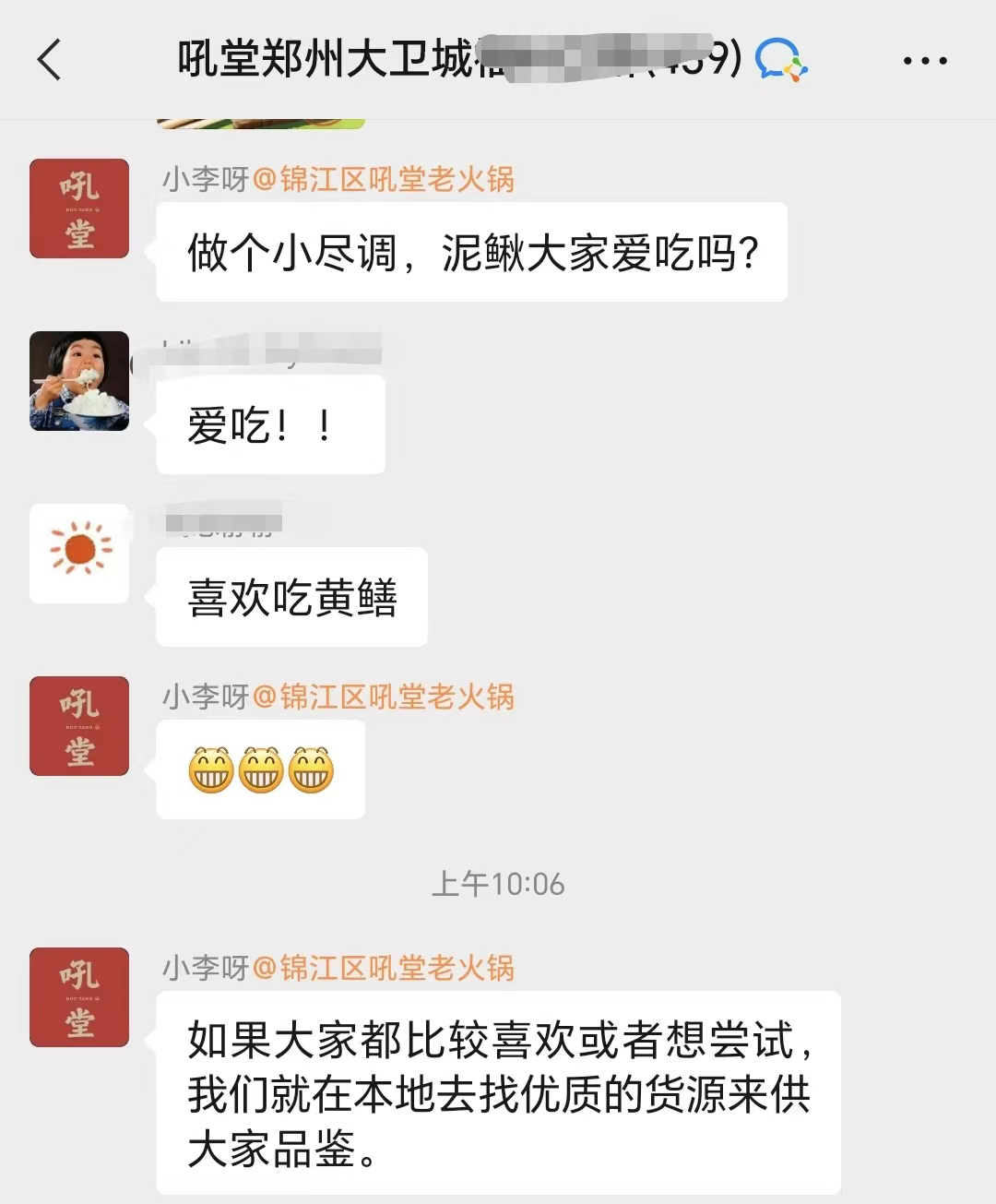Open 小李呀 avatar next to 如果大家都比较喜欢 message
The image size is (996, 1204).
[x=79, y=997]
